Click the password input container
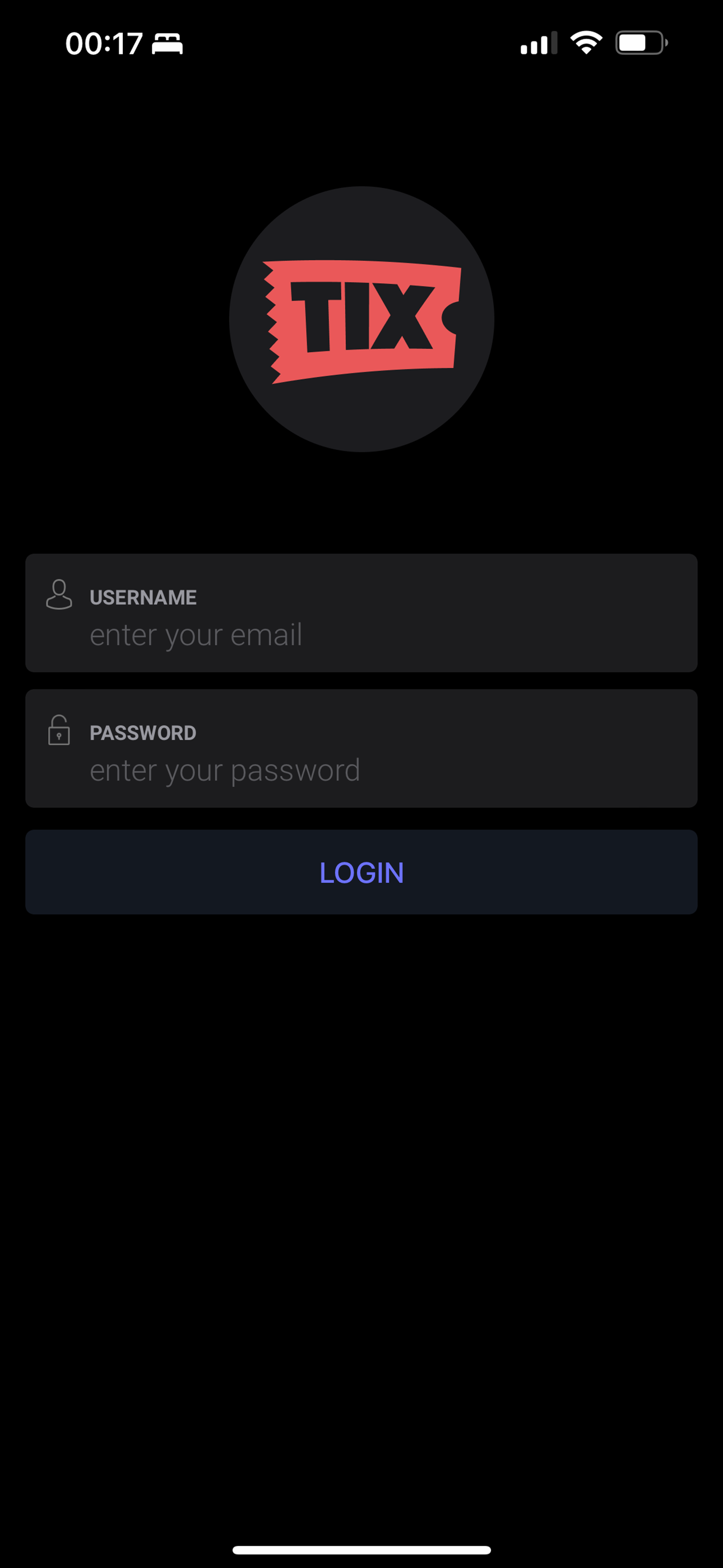Screen dimensions: 723x1568 [361, 749]
